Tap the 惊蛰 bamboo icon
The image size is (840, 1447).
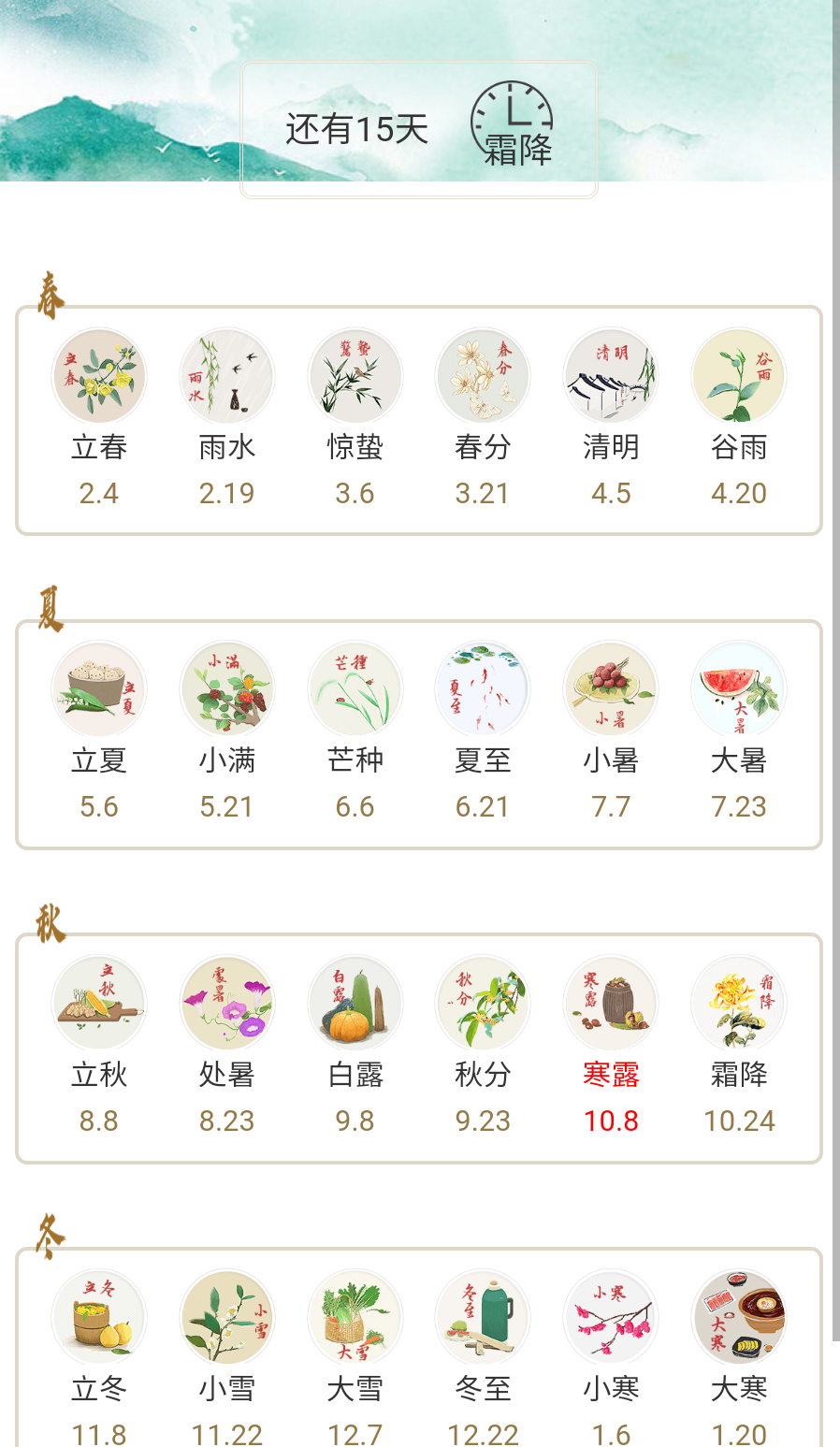355,374
